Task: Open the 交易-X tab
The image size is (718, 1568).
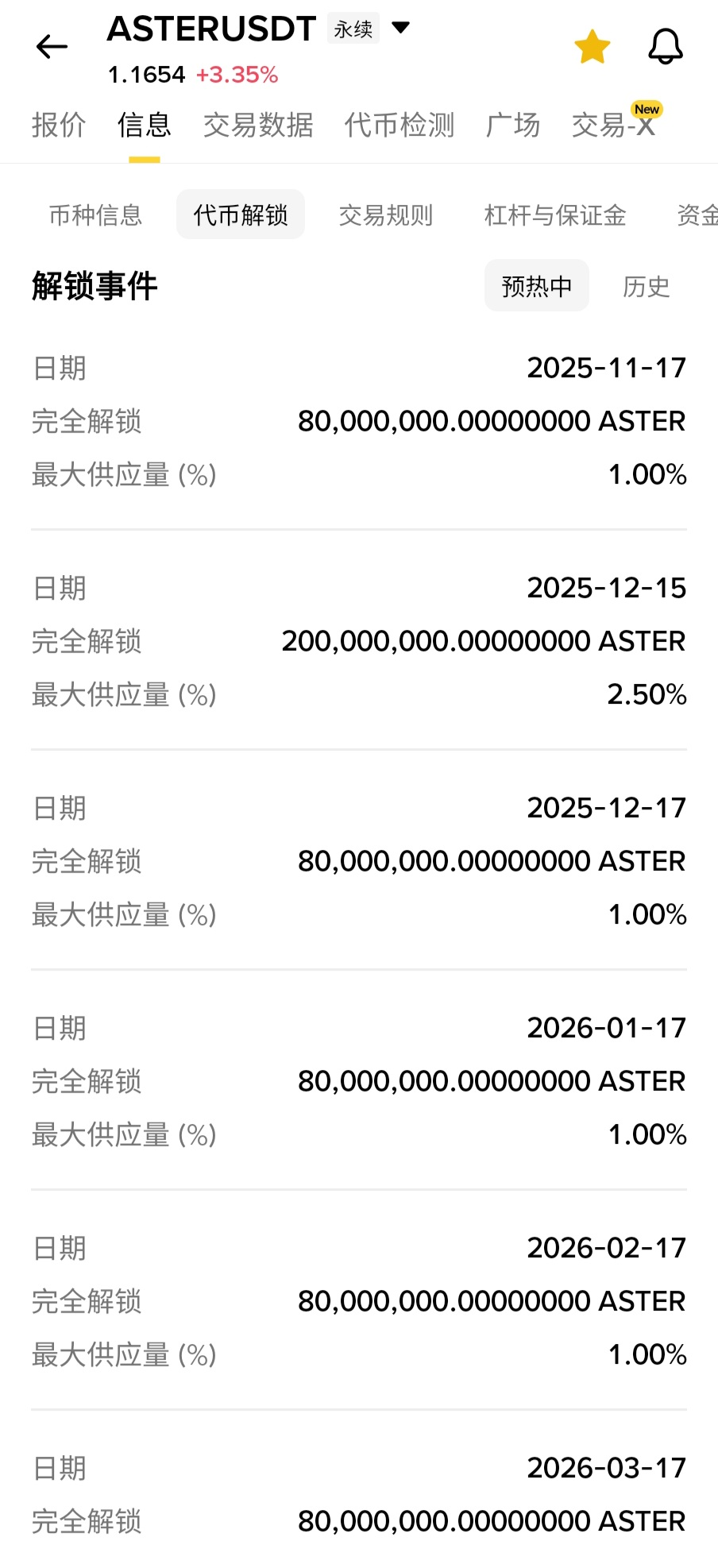Action: pyautogui.click(x=613, y=126)
